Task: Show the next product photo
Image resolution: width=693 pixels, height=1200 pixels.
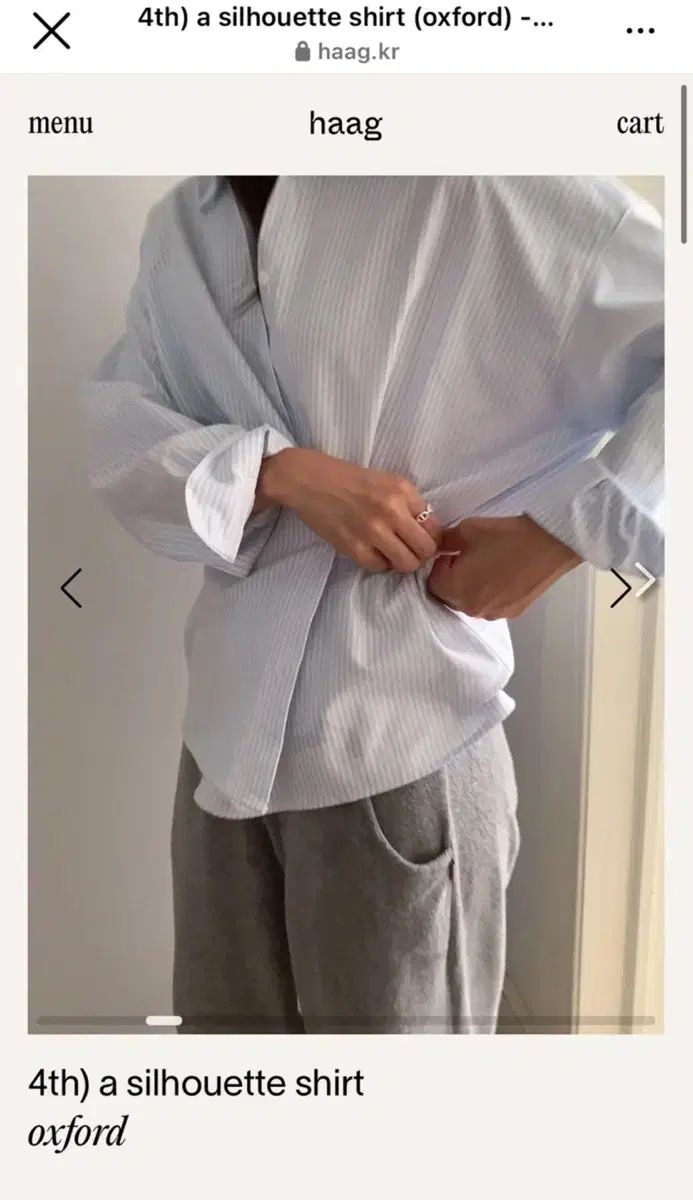Action: pos(622,588)
